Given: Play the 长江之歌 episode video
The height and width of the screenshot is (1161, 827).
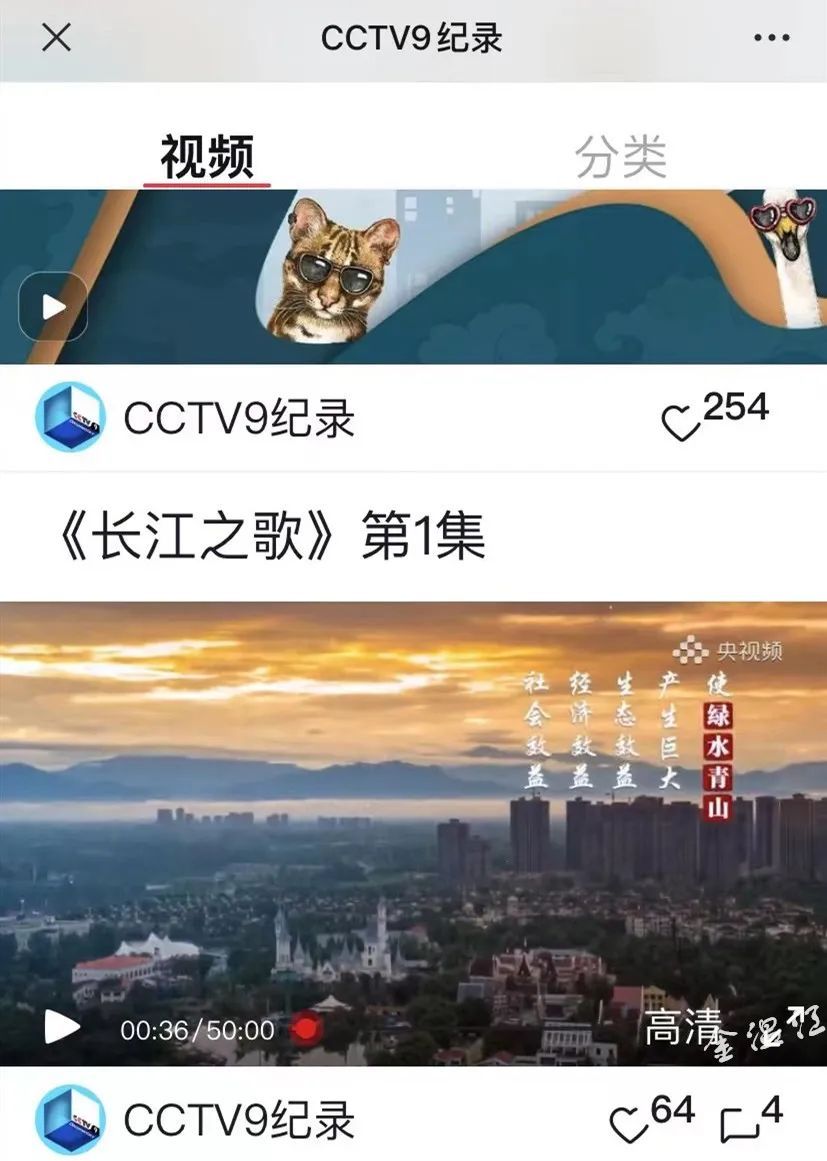Looking at the screenshot, I should pos(62,1026).
